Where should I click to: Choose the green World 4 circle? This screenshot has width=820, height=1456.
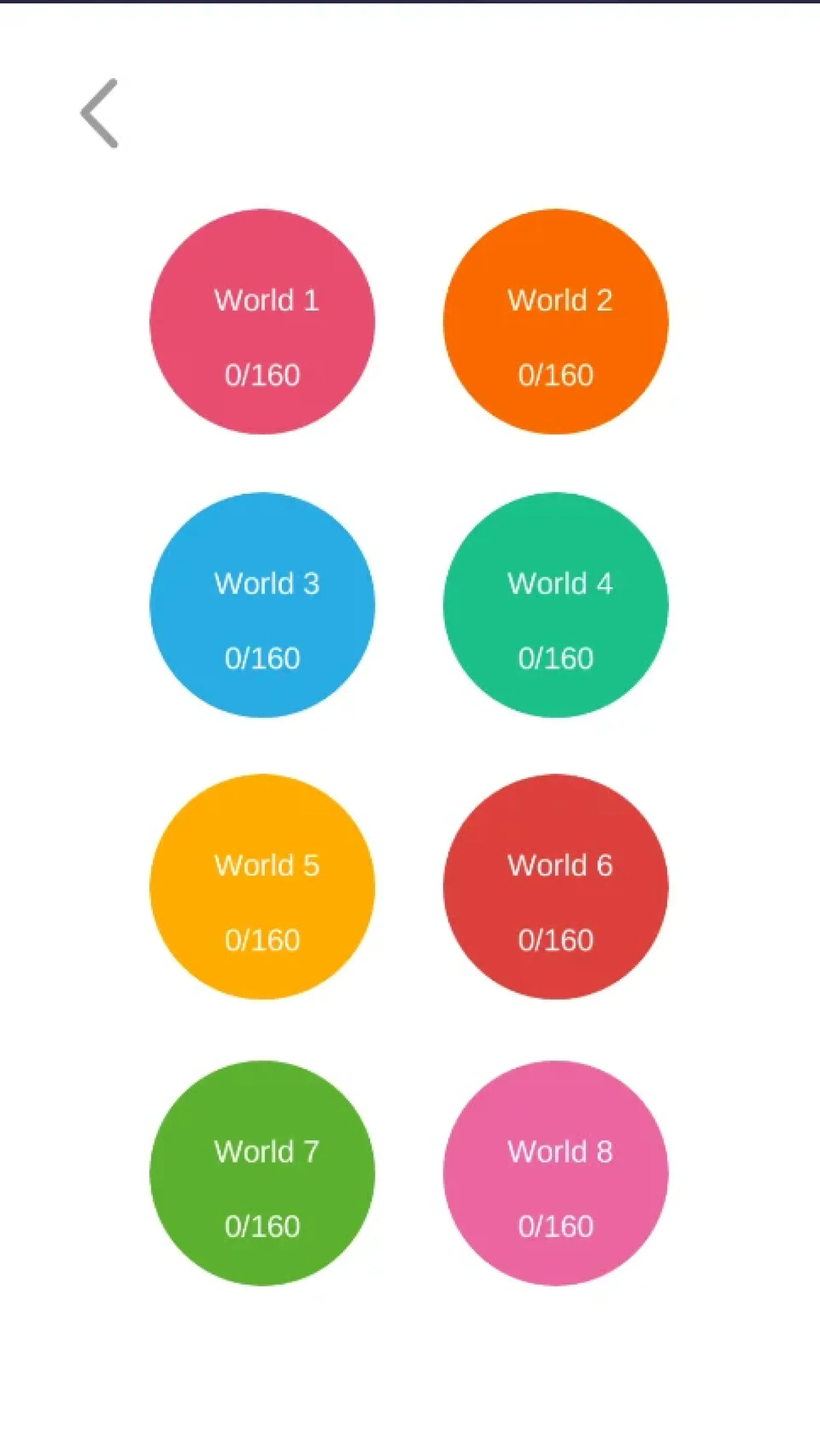[555, 605]
